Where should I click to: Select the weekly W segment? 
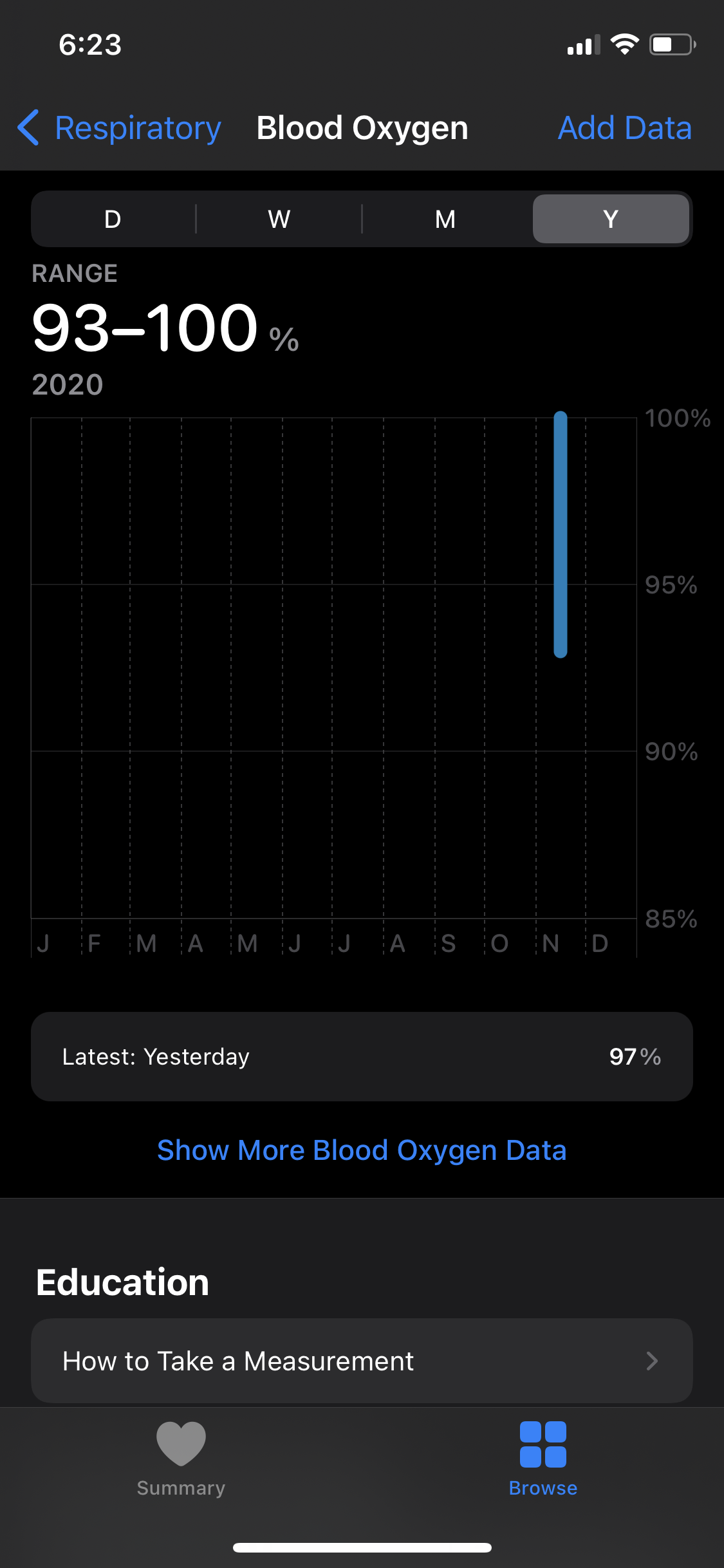[x=279, y=219]
